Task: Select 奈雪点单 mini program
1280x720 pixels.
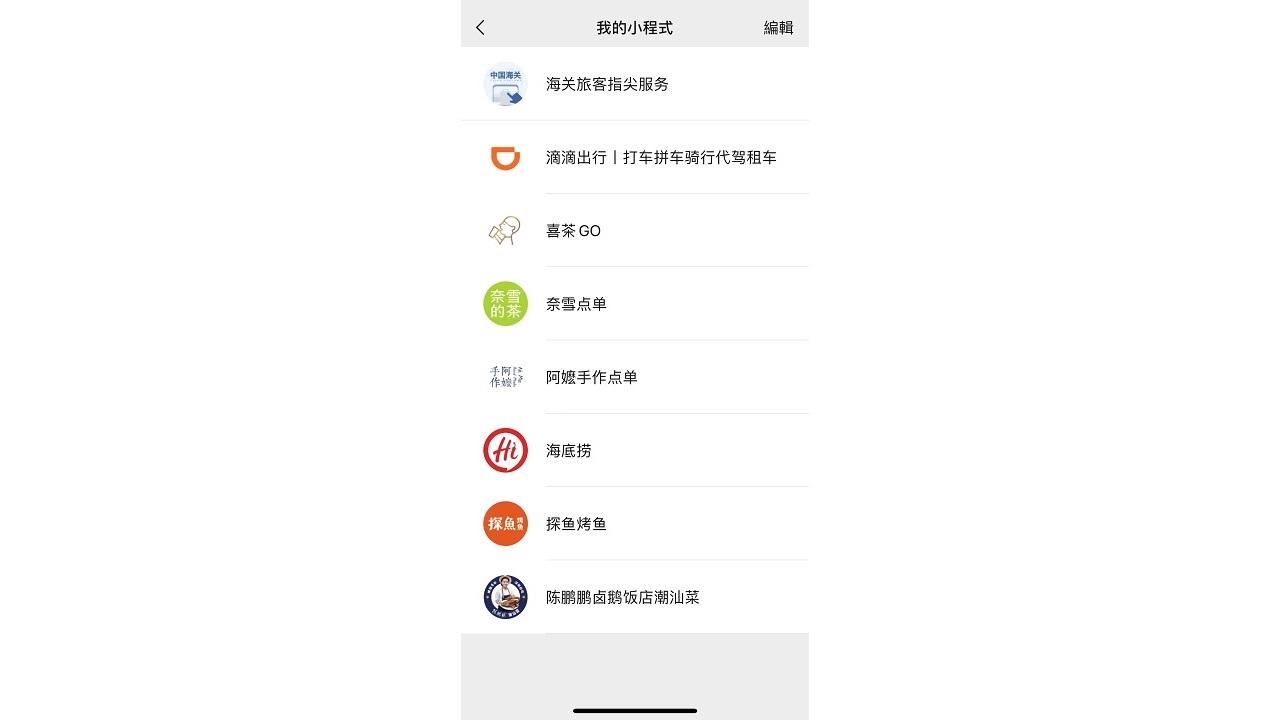Action: (576, 304)
